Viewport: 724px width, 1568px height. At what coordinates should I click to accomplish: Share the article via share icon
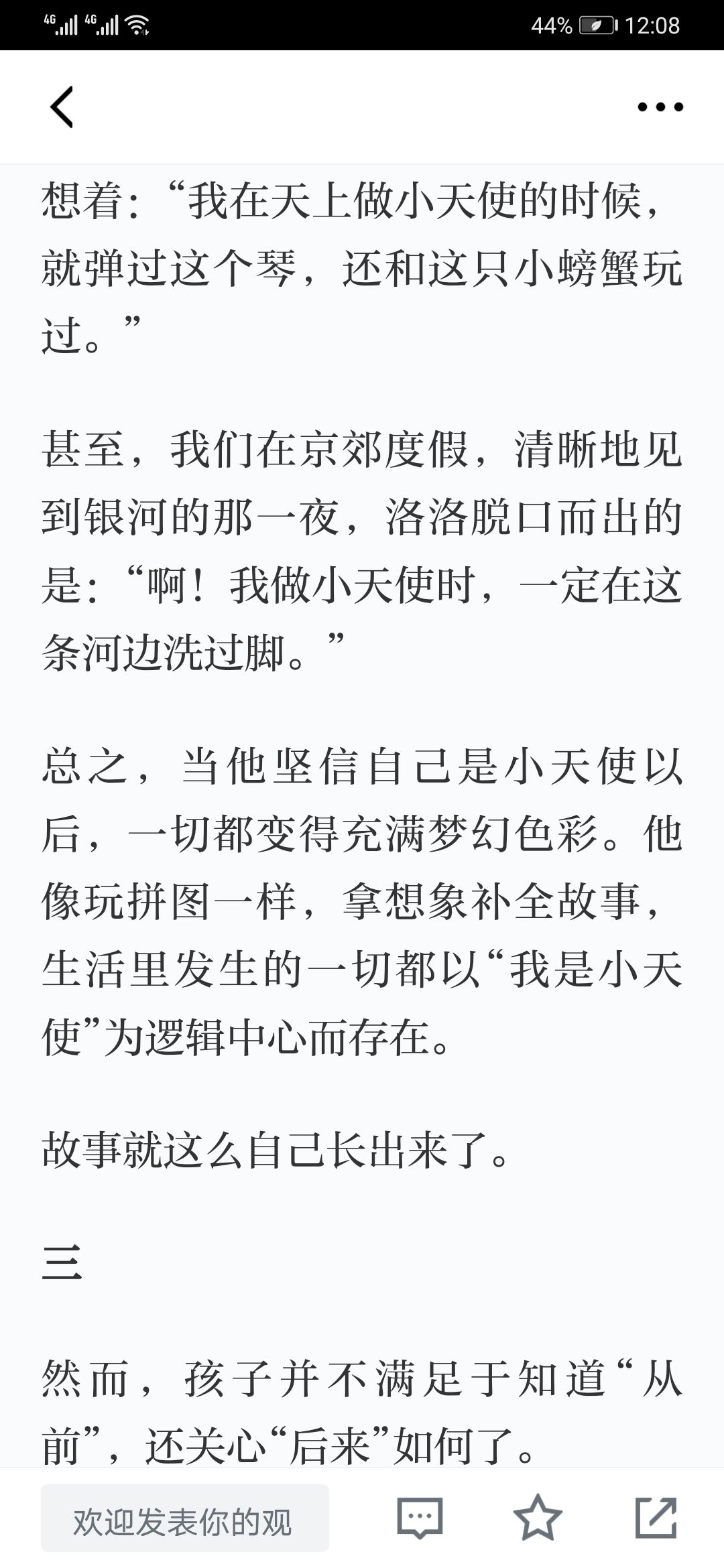click(656, 1517)
